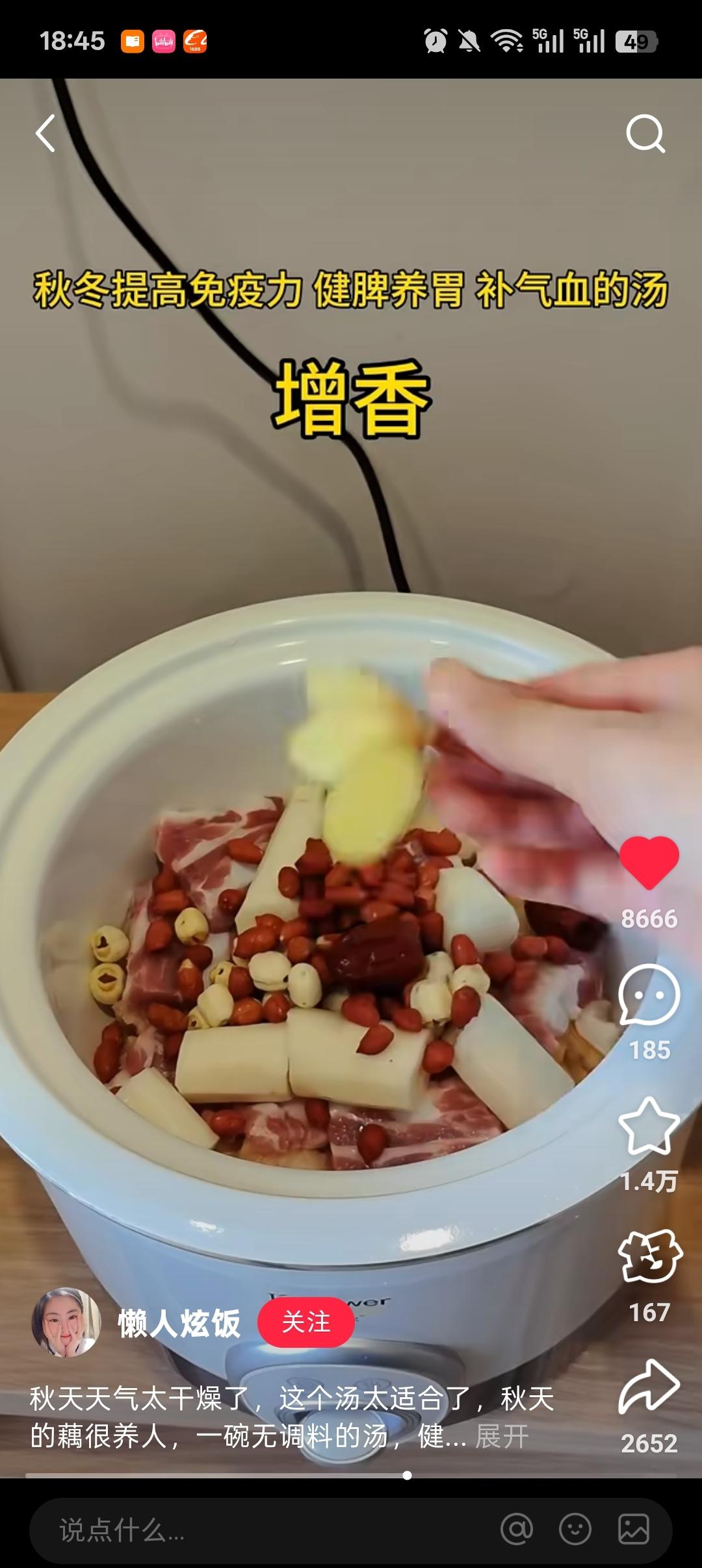Open 懒人炫饭 profile avatar

point(66,1322)
